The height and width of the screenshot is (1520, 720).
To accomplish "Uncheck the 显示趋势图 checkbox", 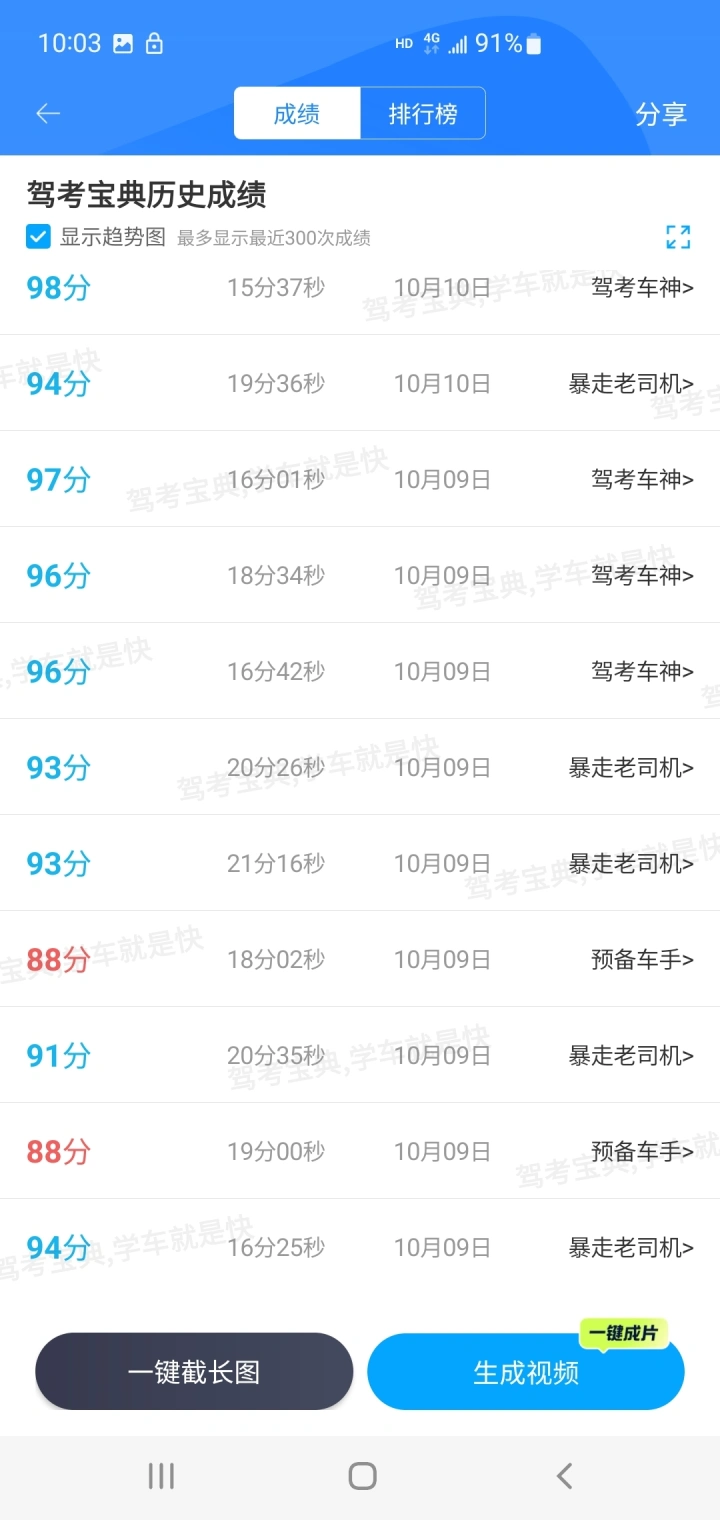I will click(x=38, y=237).
